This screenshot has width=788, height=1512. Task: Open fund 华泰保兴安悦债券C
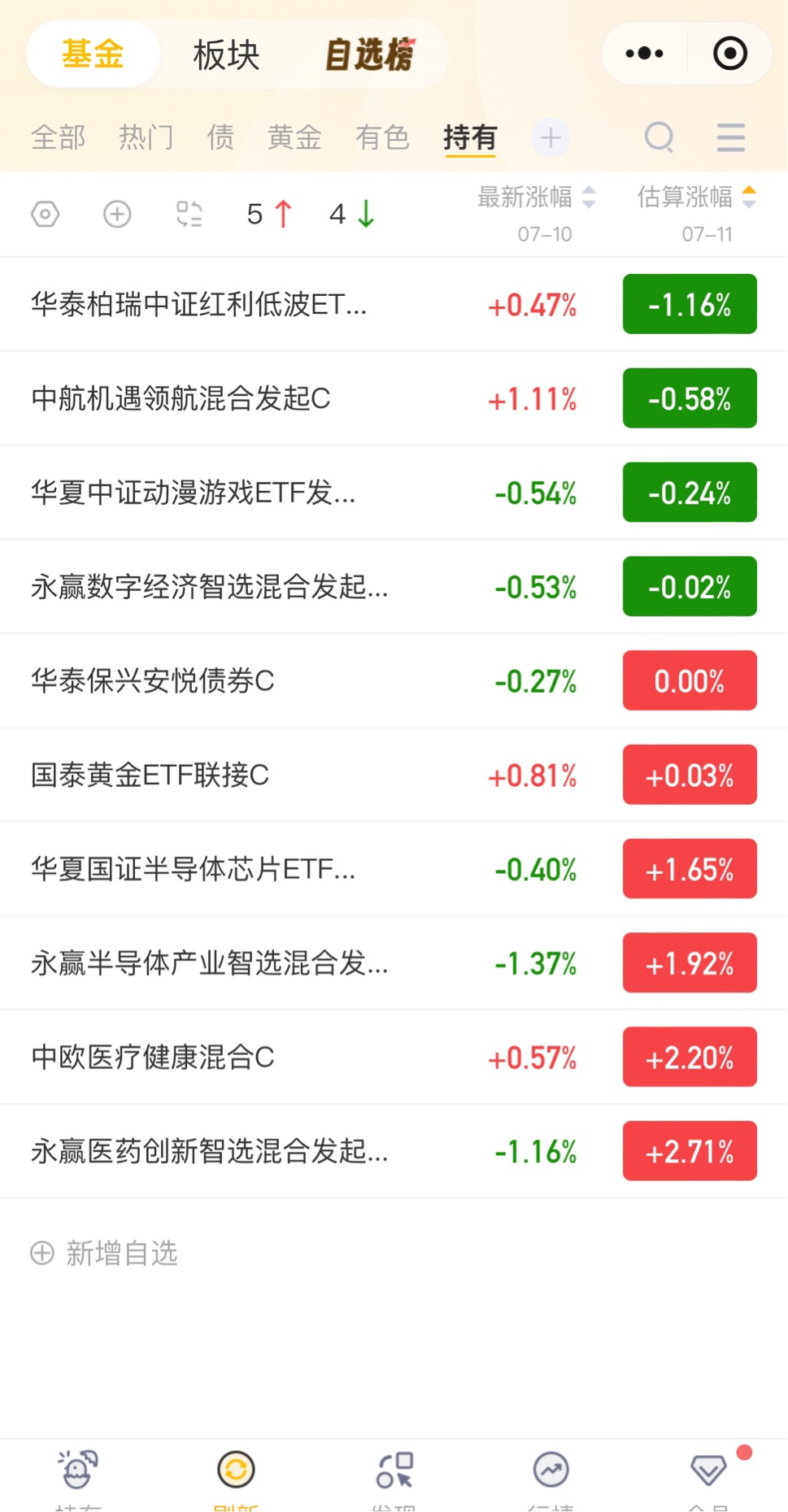point(394,680)
